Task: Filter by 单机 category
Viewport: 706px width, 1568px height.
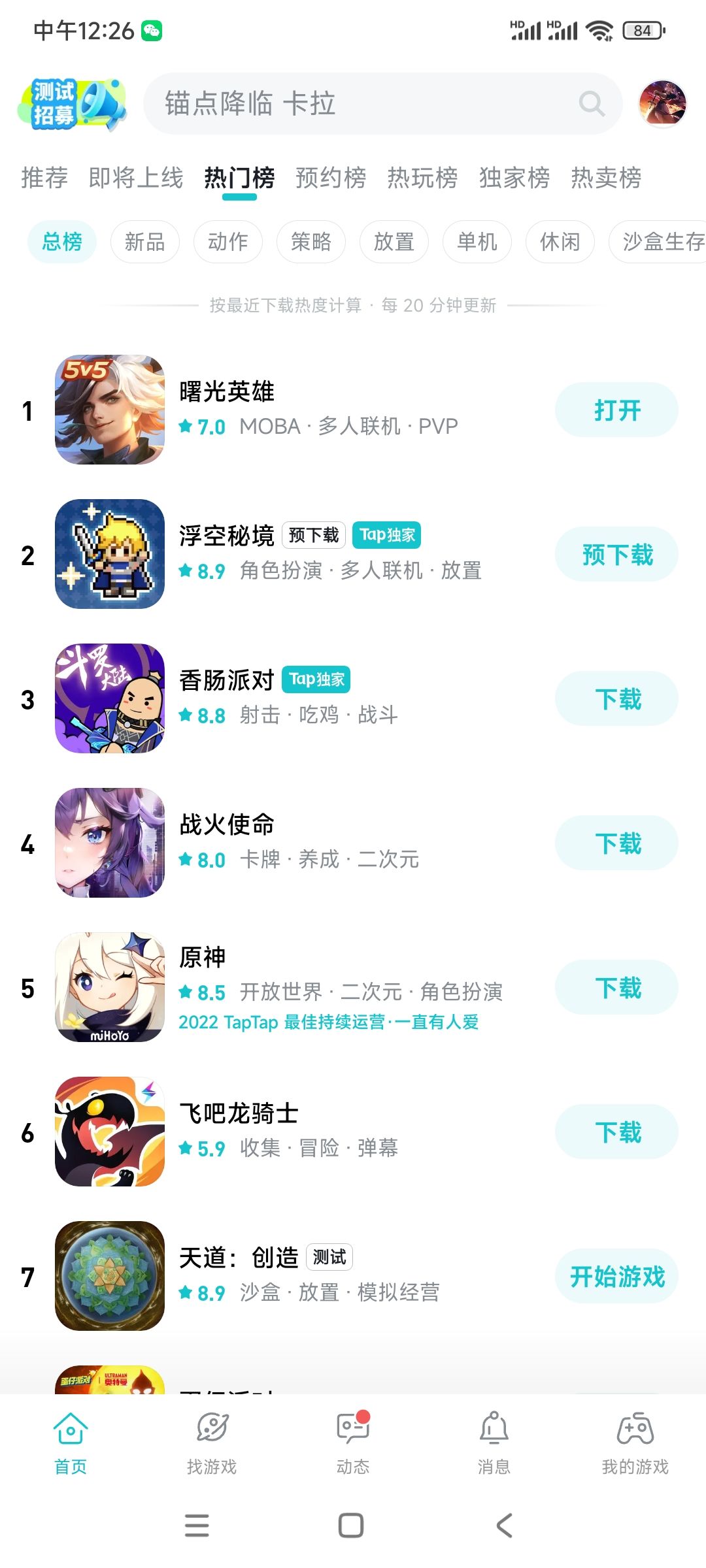Action: point(477,242)
